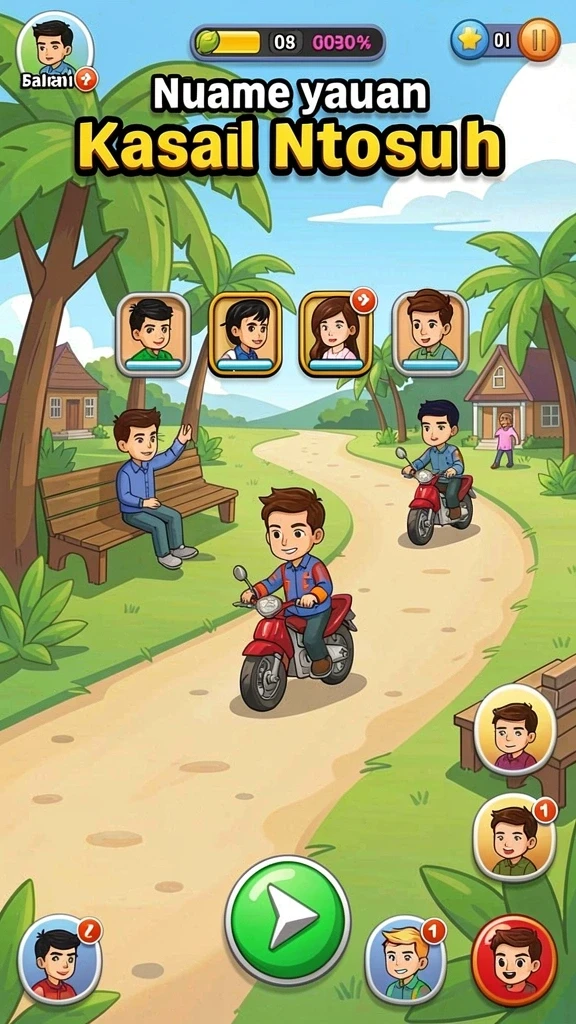Open the red circle laughing man avatar
The height and width of the screenshot is (1024, 576).
pyautogui.click(x=514, y=960)
